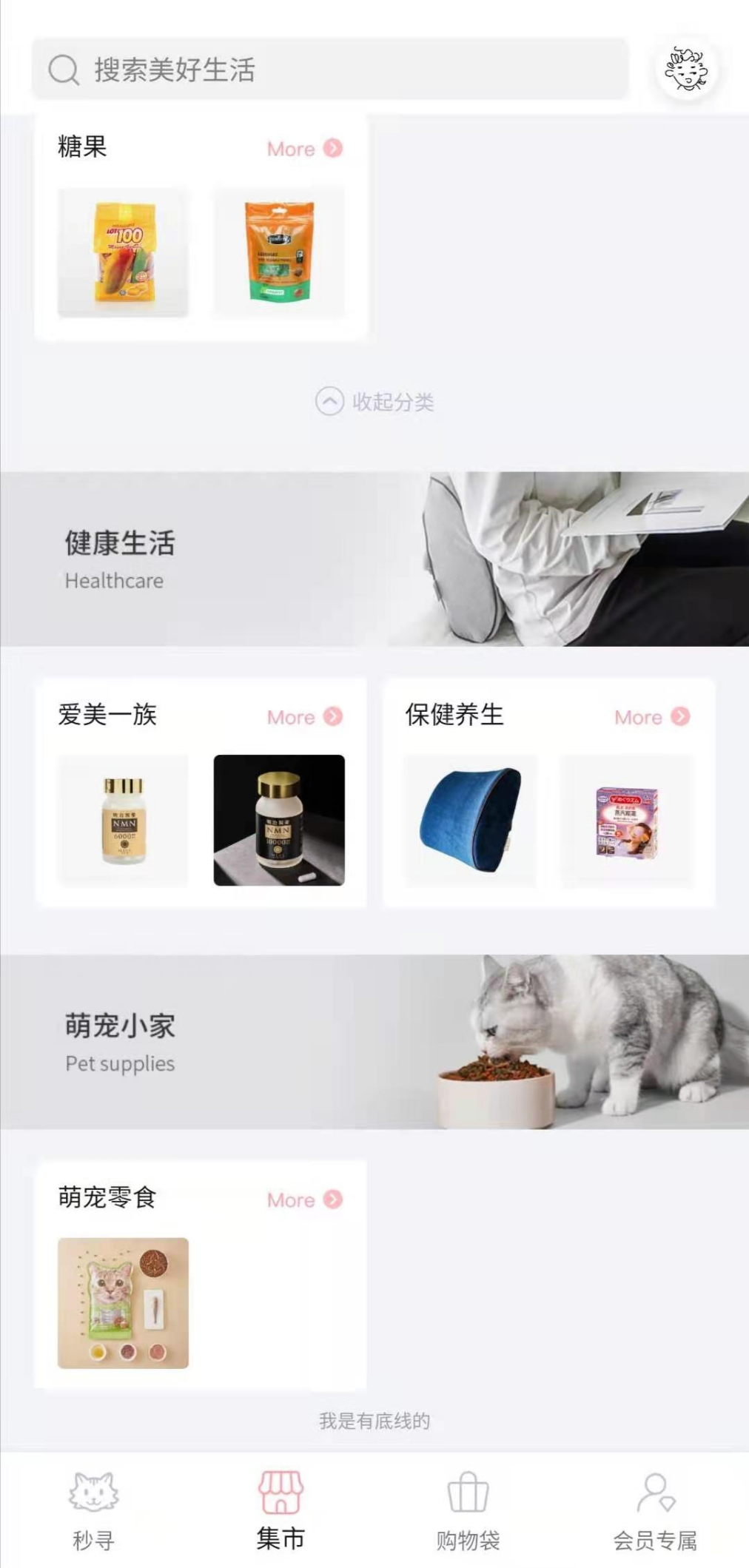
Task: Go to the 购物袋 shopping bag tab
Action: (468, 1511)
